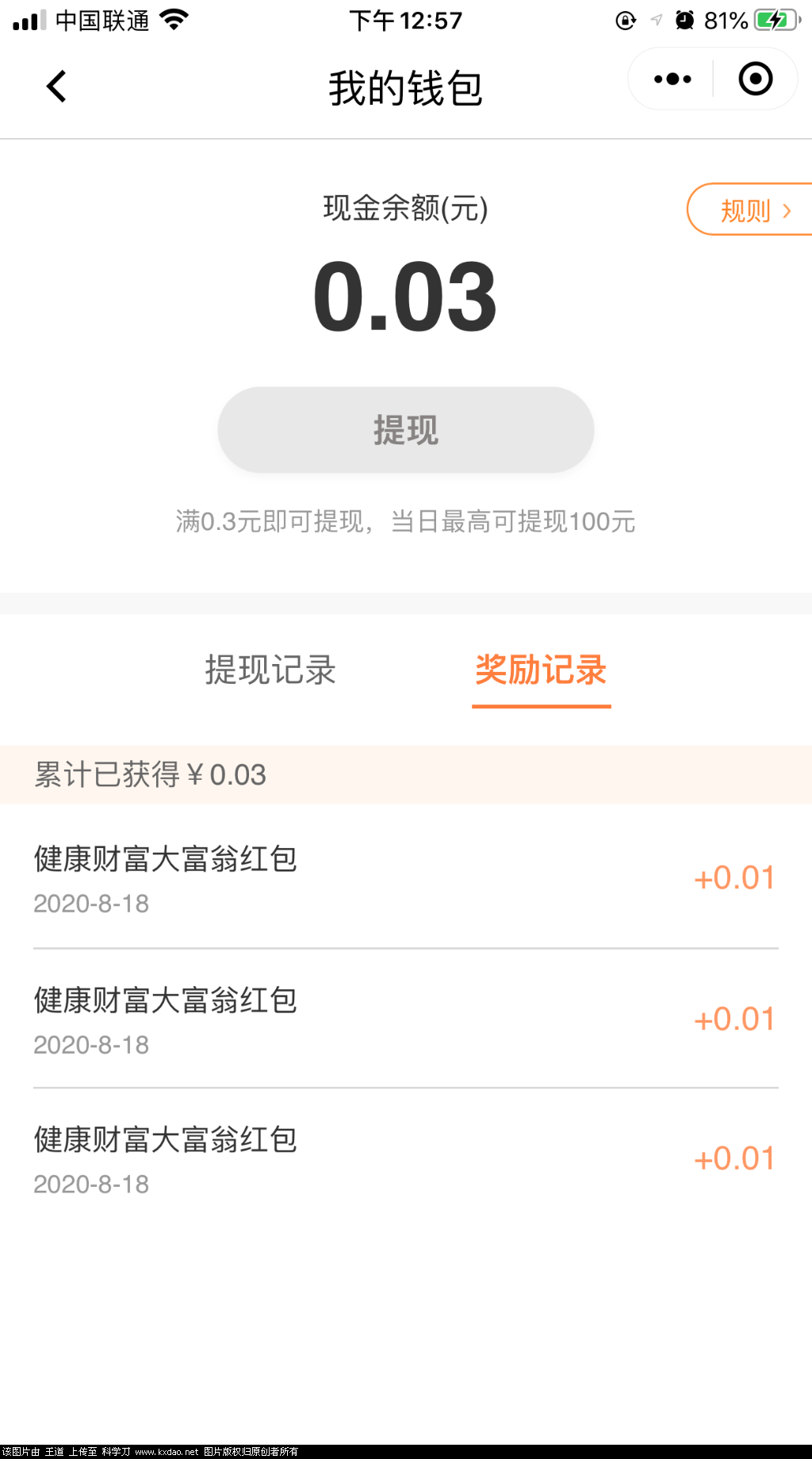Viewport: 812px width, 1459px height.
Task: Close the mini program via target icon
Action: [755, 79]
